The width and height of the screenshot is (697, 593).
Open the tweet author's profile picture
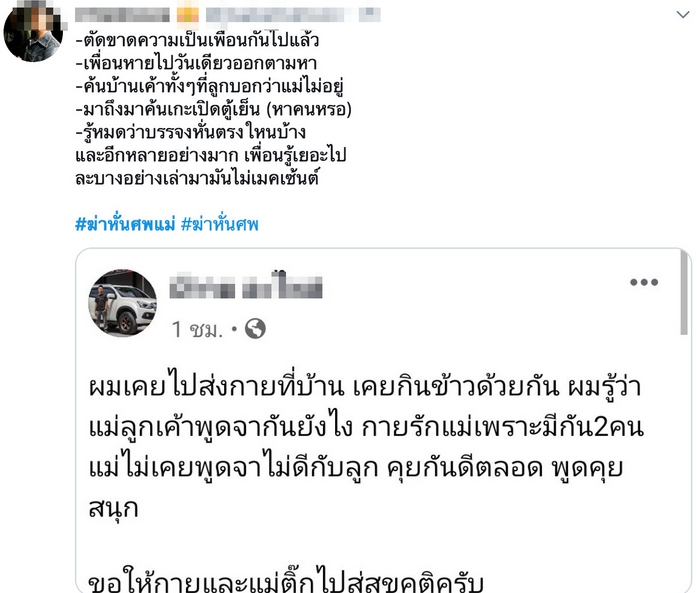pyautogui.click(x=33, y=32)
